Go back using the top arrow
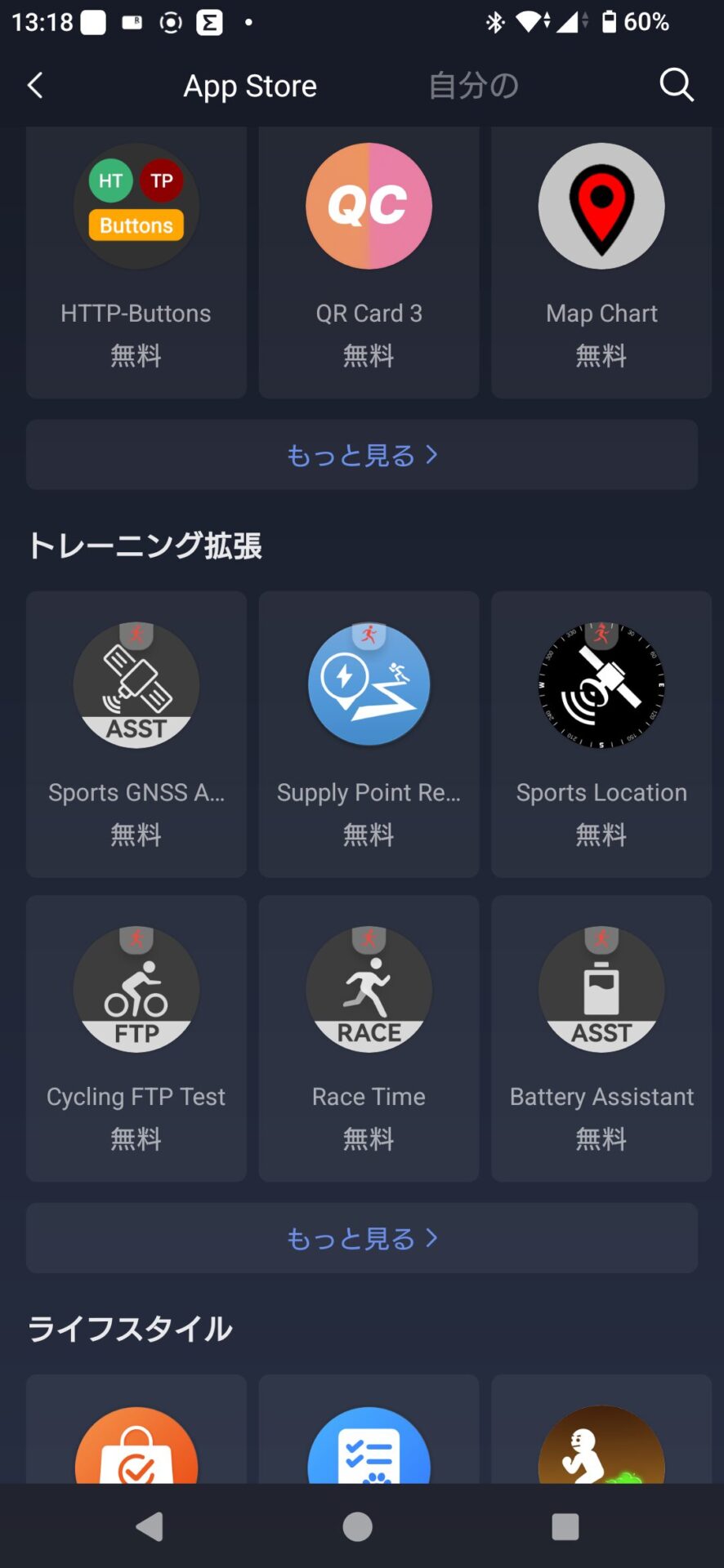The image size is (724, 1568). click(x=35, y=86)
